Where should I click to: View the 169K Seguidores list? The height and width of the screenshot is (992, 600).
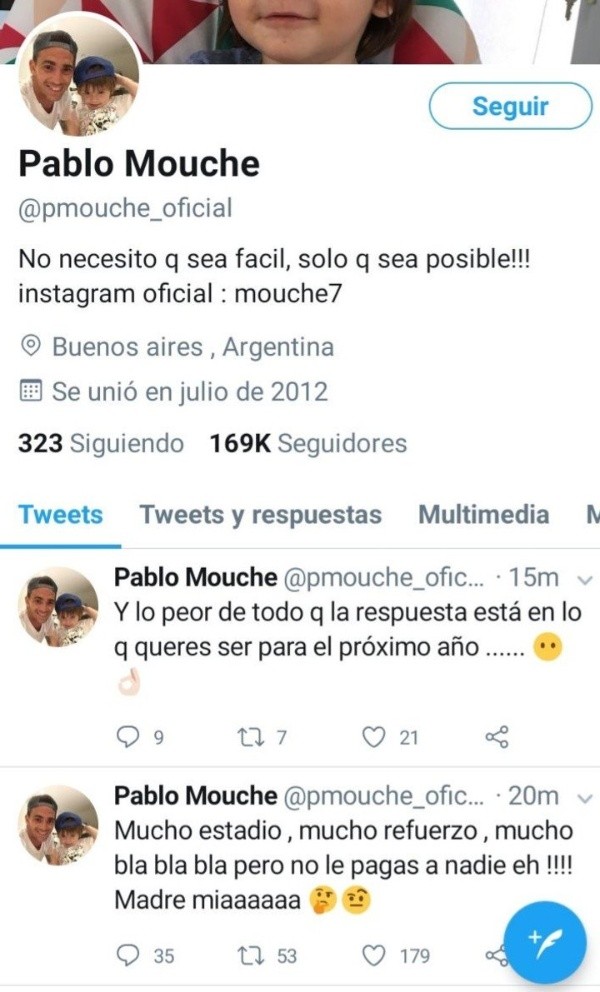[308, 443]
